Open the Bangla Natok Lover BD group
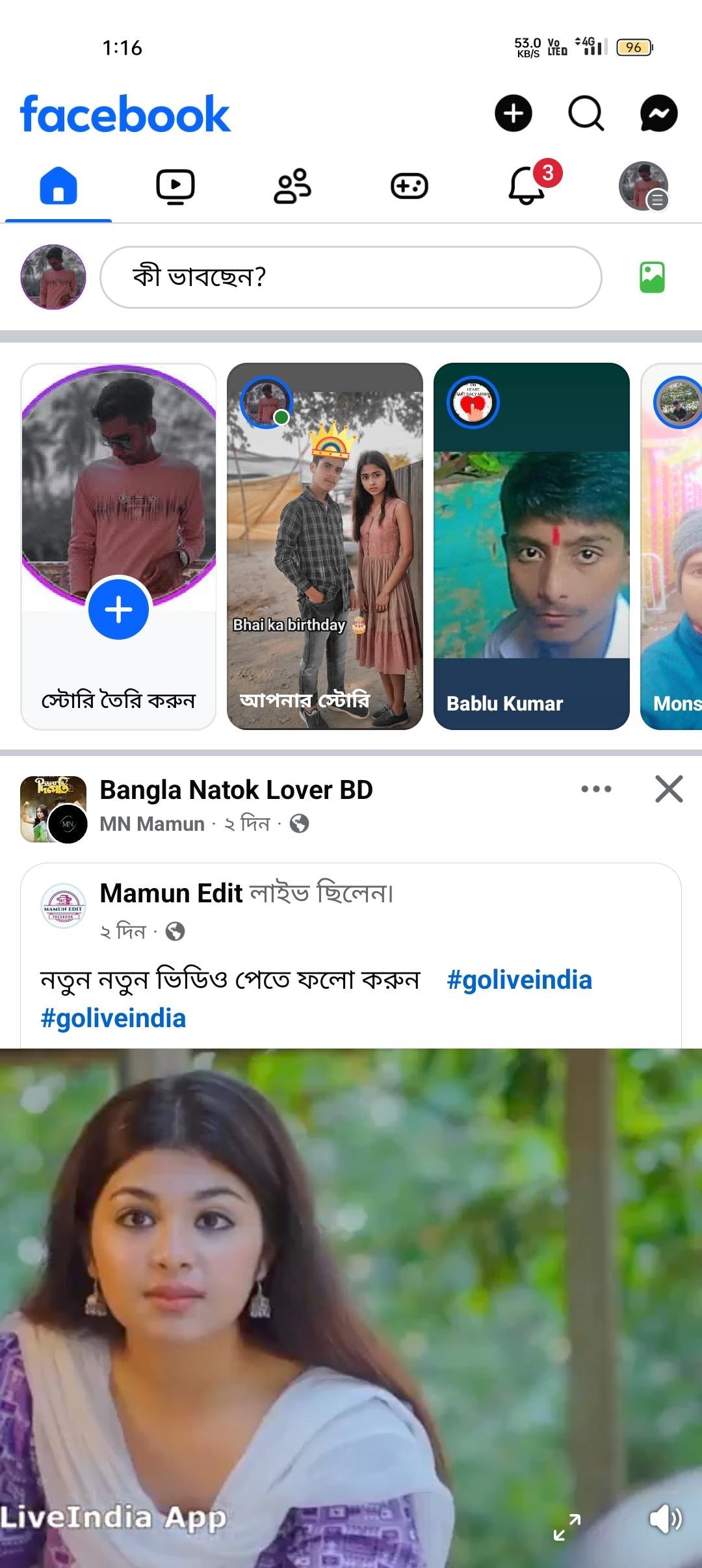This screenshot has width=702, height=1568. click(236, 790)
